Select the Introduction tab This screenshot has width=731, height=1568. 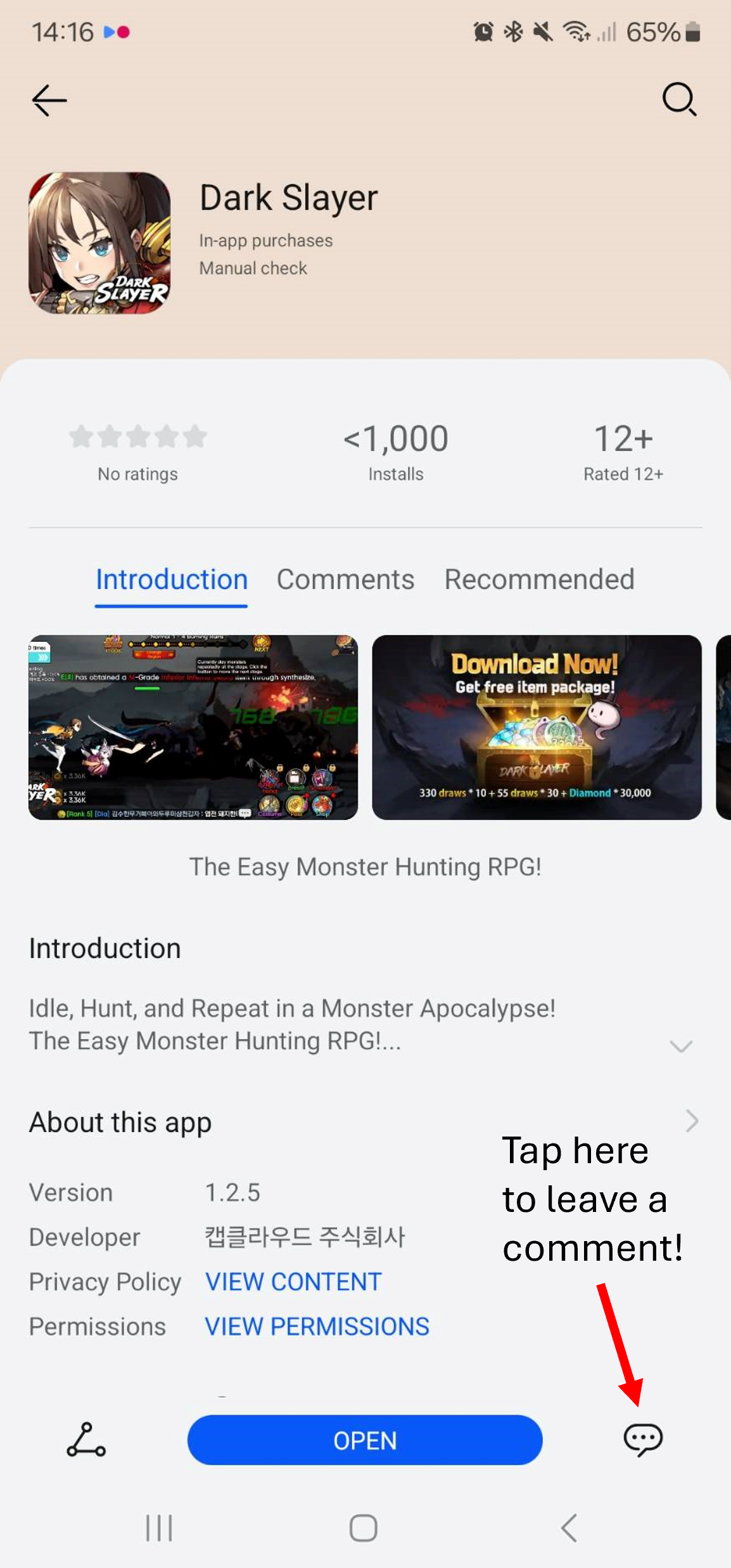(x=171, y=579)
